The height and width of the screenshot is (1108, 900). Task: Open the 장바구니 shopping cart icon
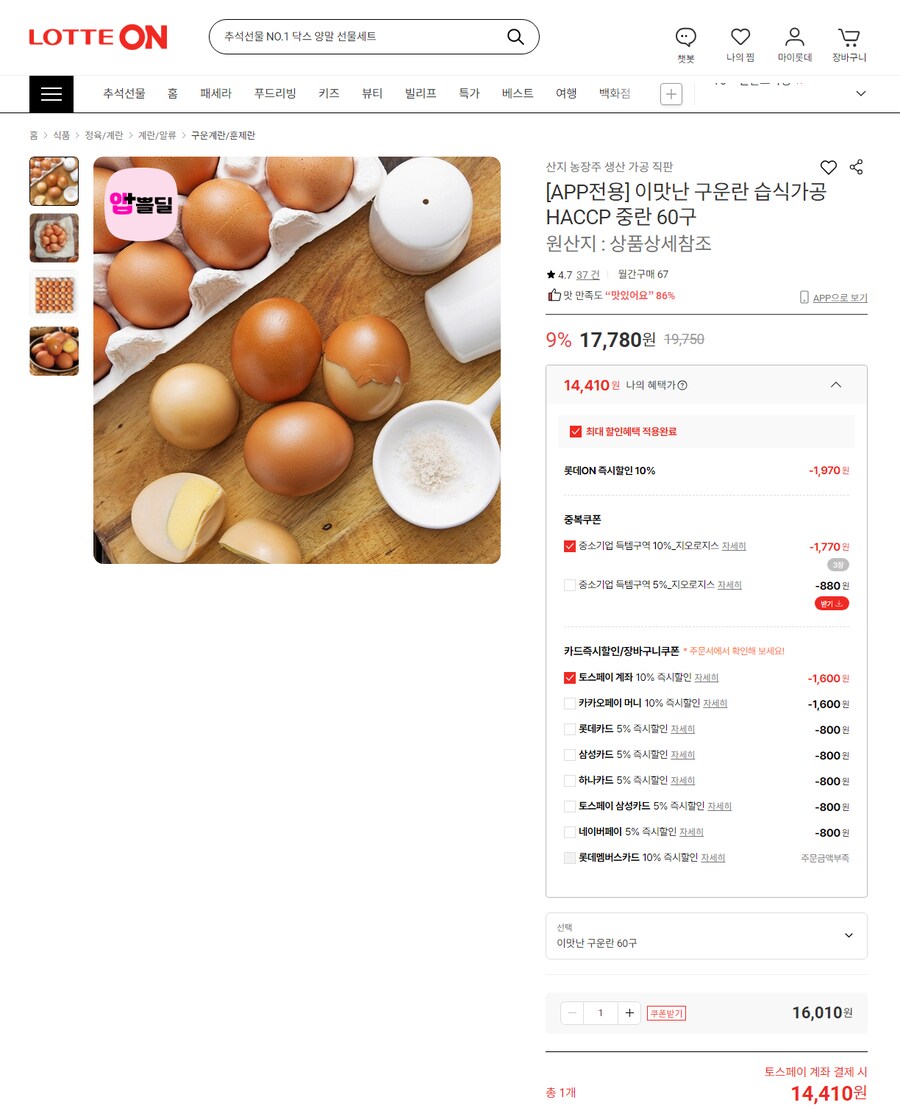(849, 36)
